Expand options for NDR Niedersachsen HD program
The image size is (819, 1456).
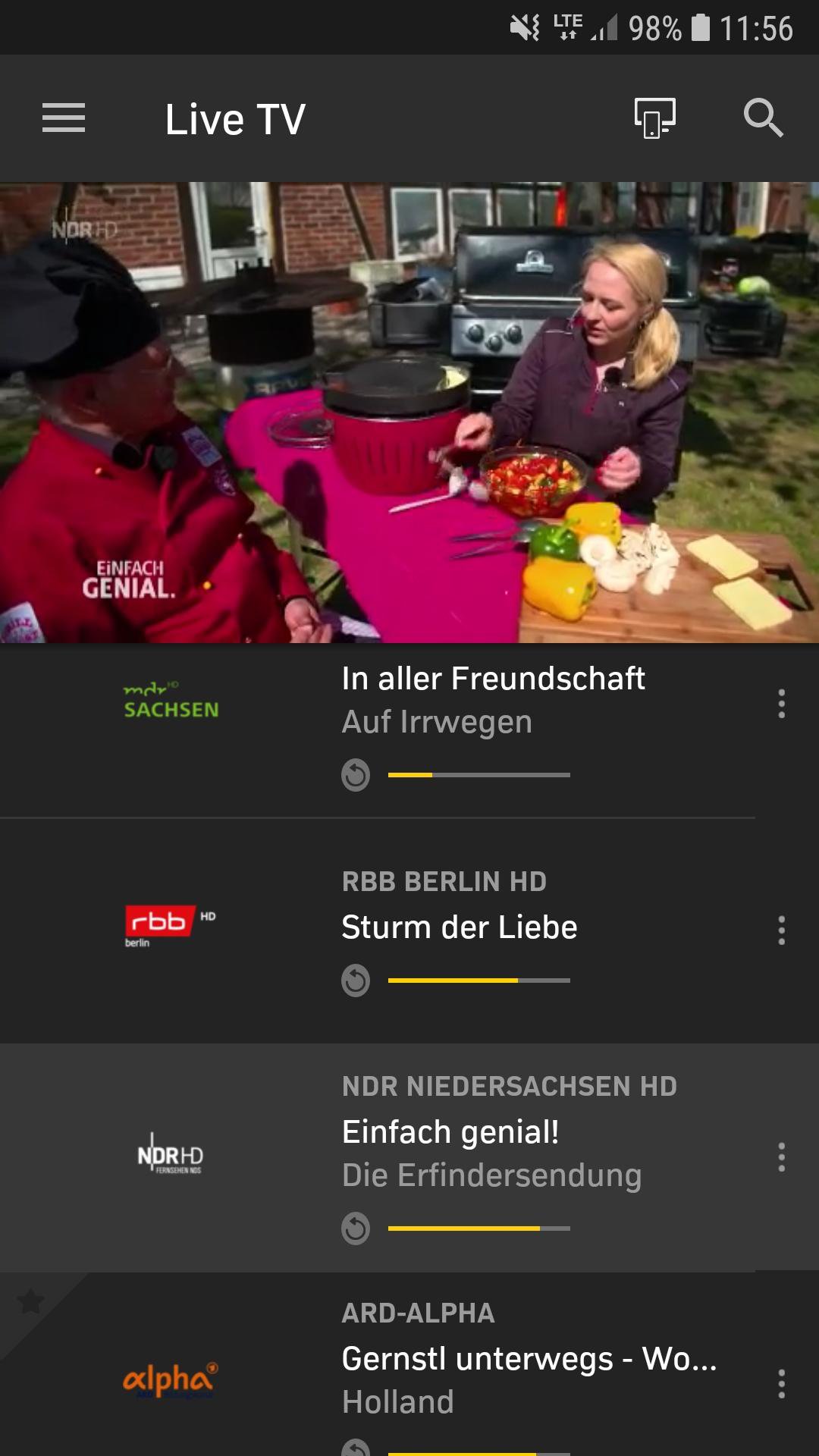[780, 1158]
